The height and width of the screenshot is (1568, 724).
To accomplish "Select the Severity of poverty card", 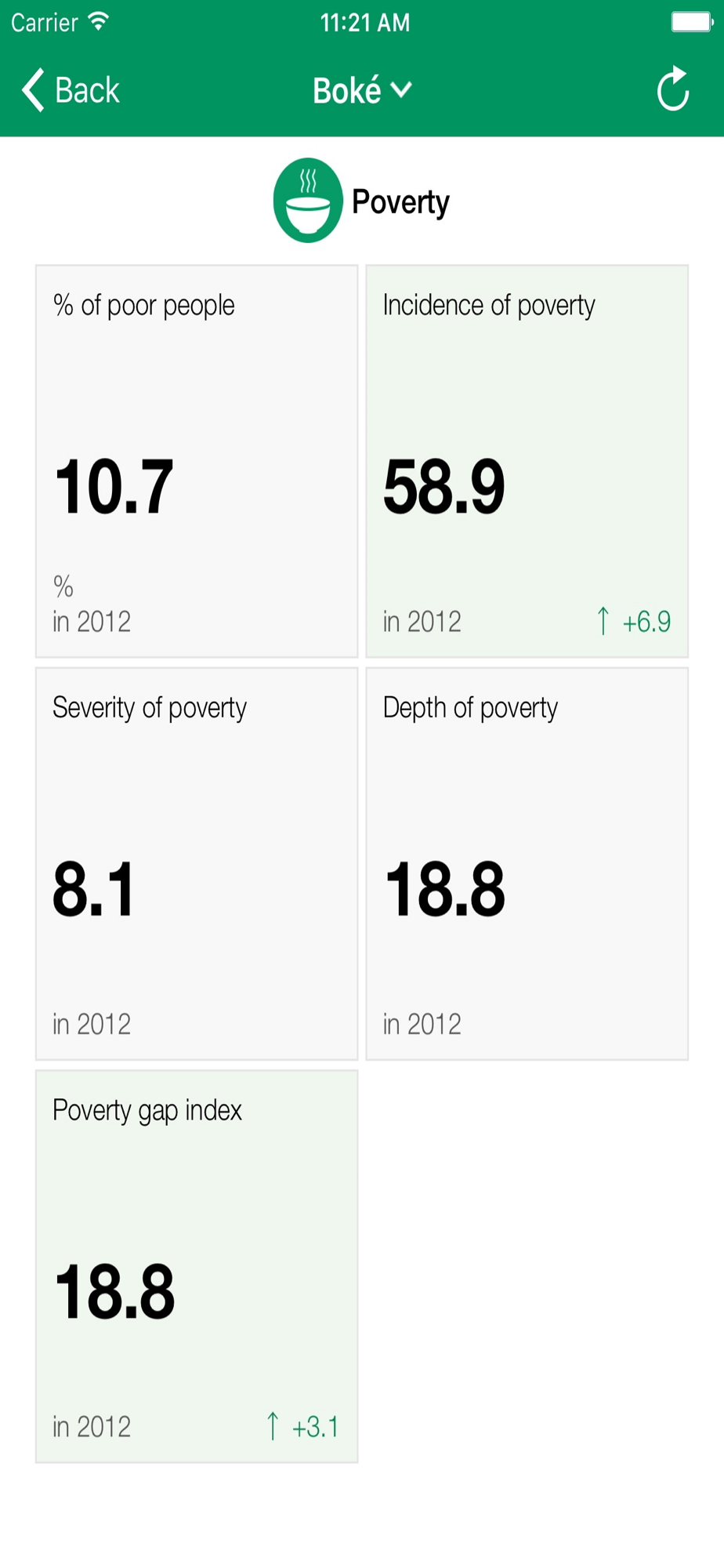I will click(197, 864).
